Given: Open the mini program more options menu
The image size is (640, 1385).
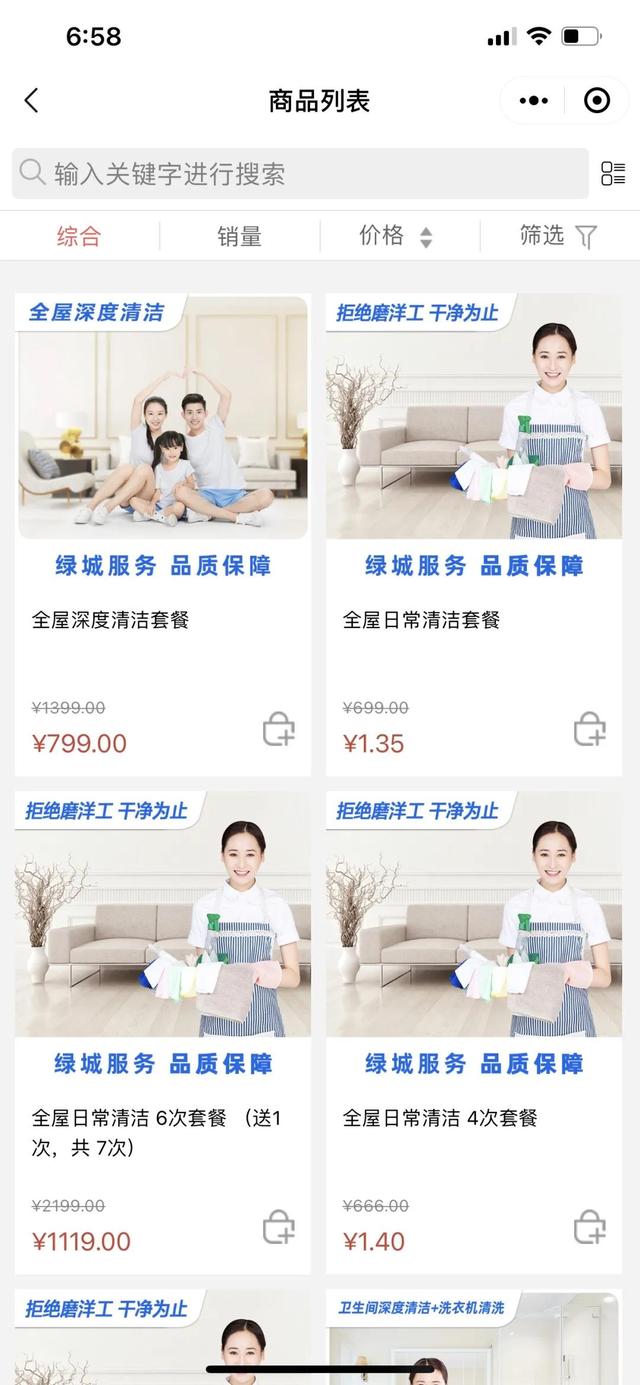Looking at the screenshot, I should point(534,101).
